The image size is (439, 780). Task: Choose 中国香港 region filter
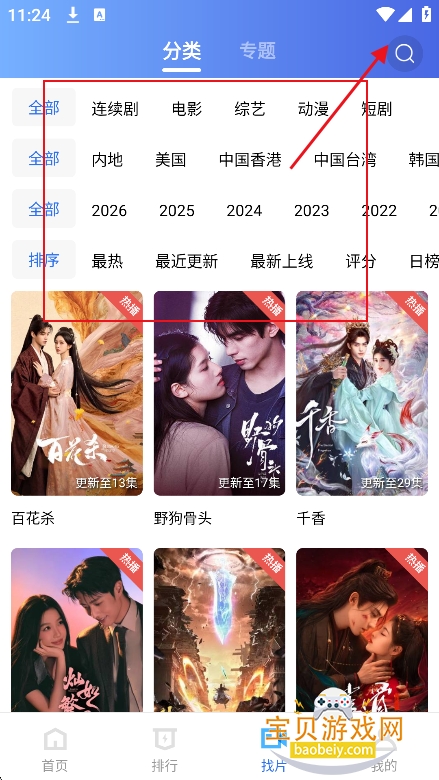pyautogui.click(x=251, y=159)
